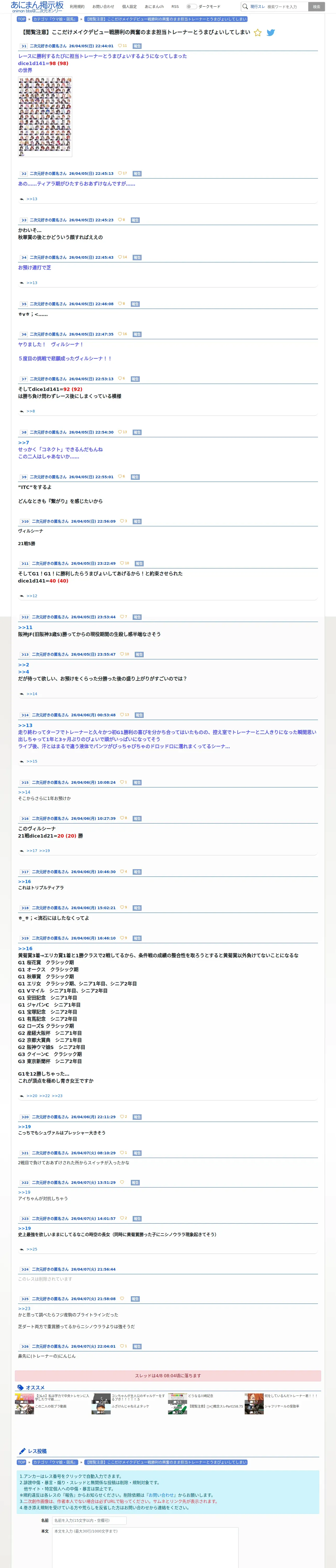The image size is (336, 1568).
Task: Tap the 検索 button
Action: coord(316,7)
